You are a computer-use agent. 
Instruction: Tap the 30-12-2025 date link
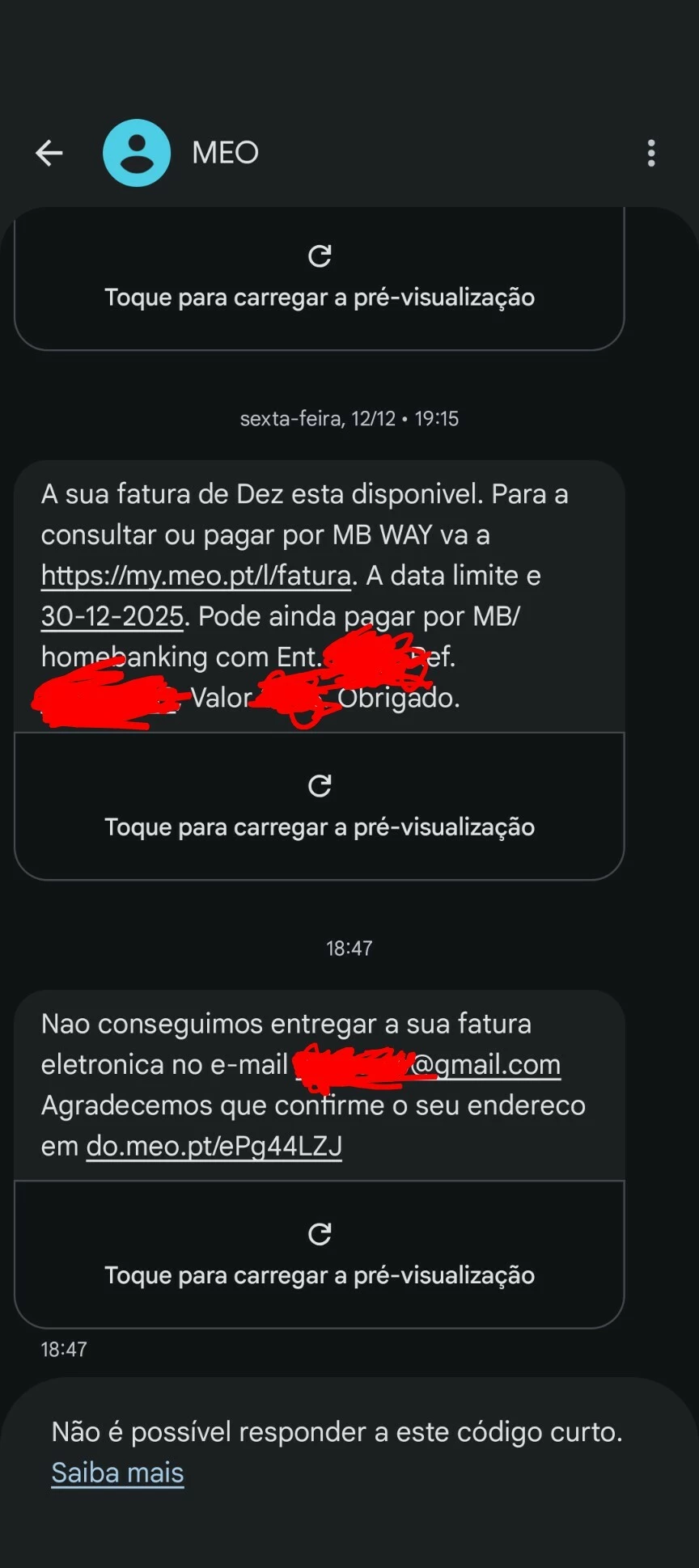(112, 617)
